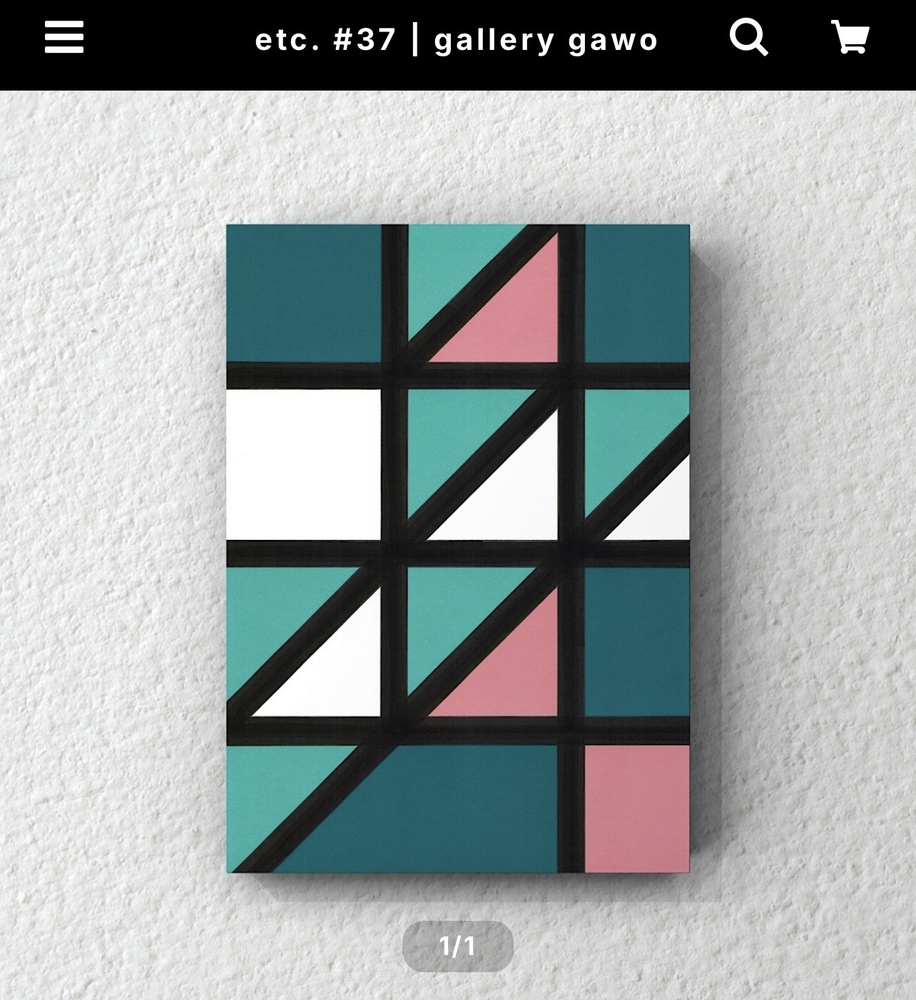Screen dimensions: 916x1000
Task: Open the shopping cart
Action: pyautogui.click(x=850, y=38)
